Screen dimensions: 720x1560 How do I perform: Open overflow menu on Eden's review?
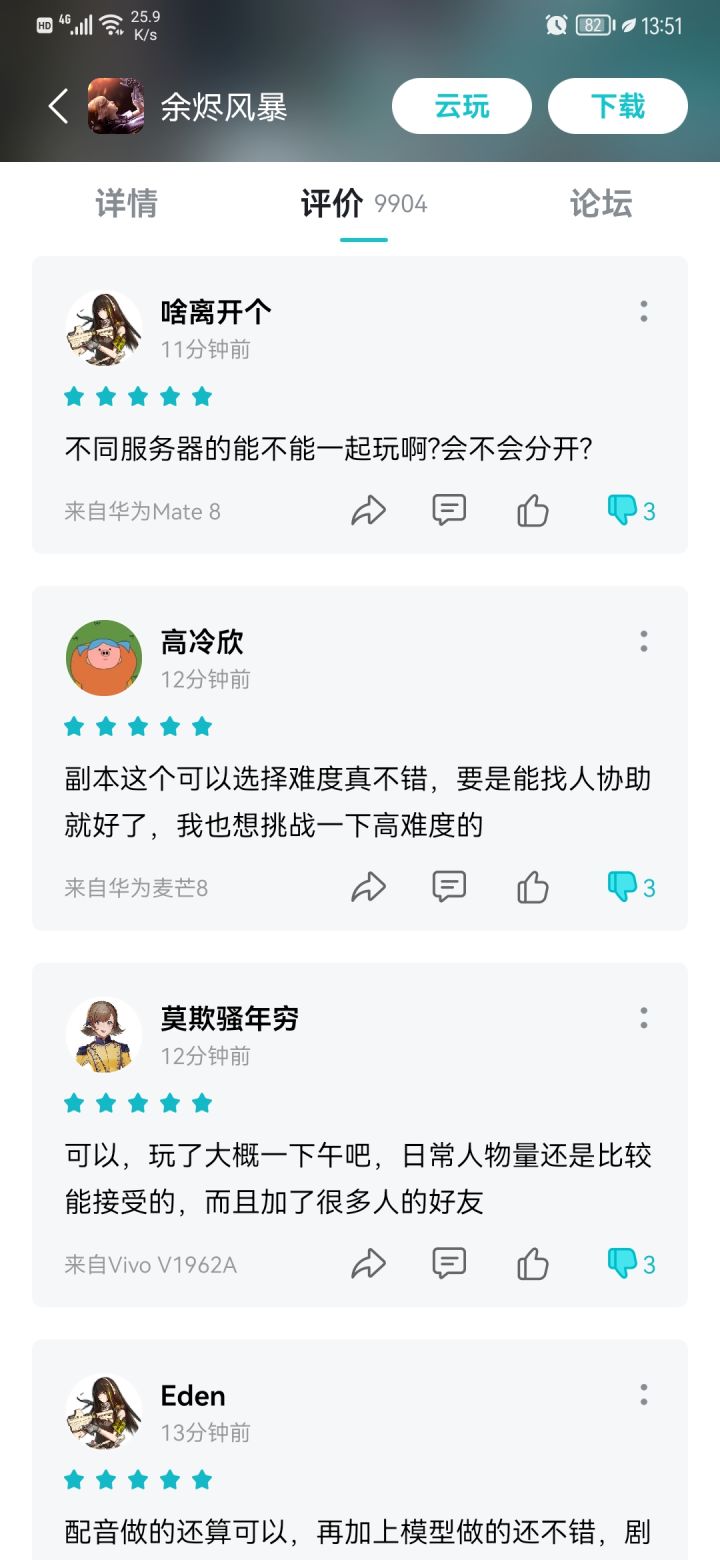(644, 1395)
